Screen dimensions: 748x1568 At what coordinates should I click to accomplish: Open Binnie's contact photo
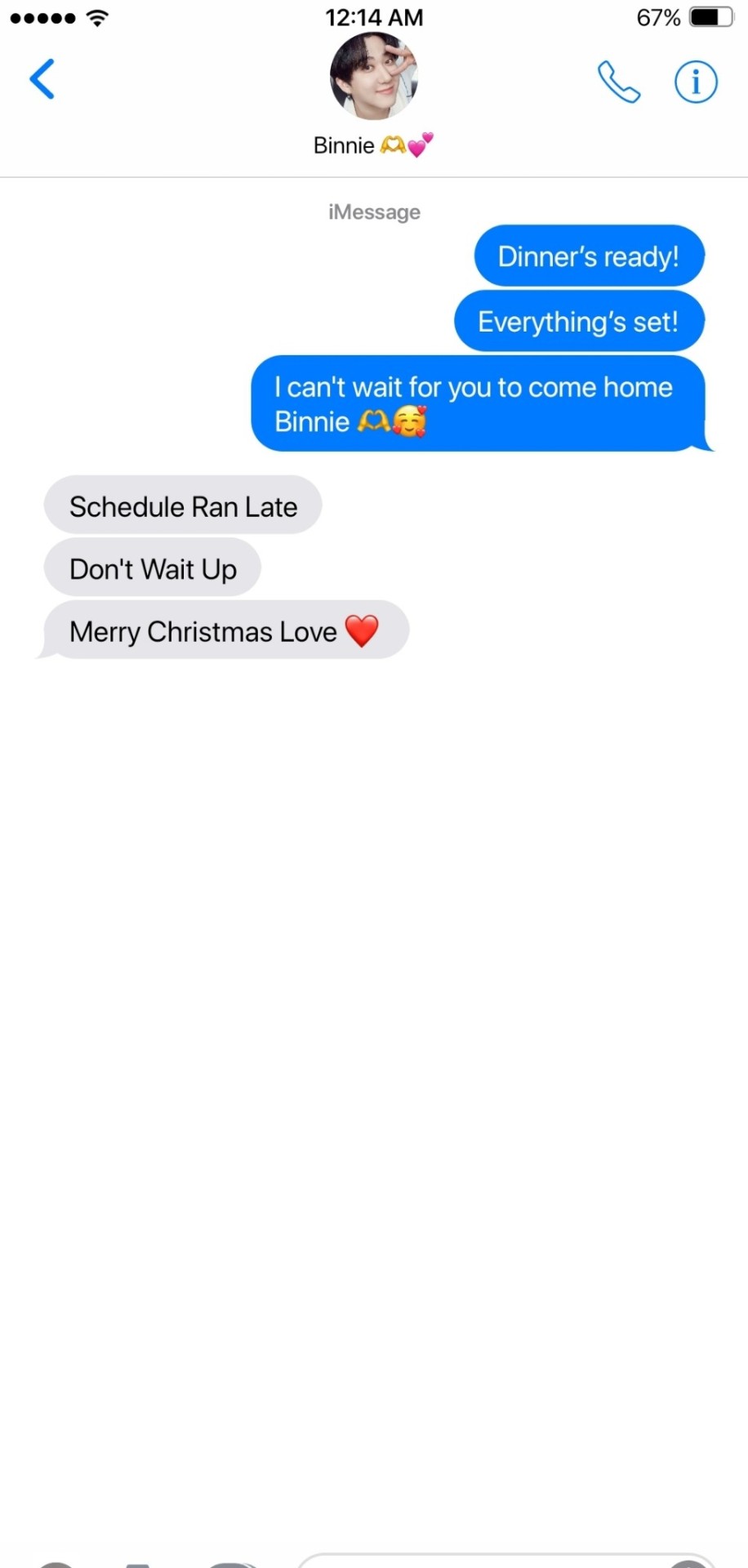[x=374, y=77]
